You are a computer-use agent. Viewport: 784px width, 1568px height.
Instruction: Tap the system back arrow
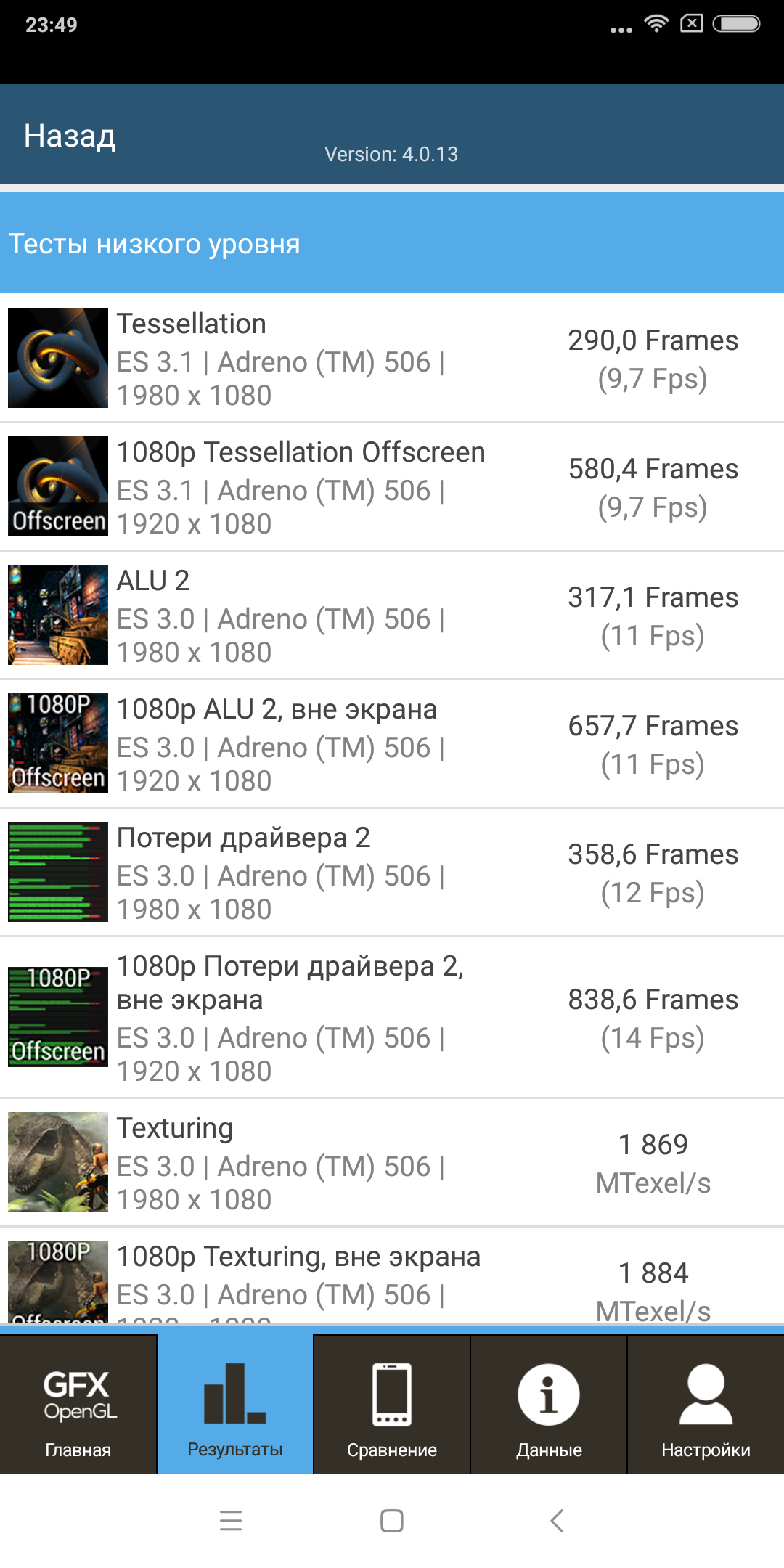click(557, 1520)
